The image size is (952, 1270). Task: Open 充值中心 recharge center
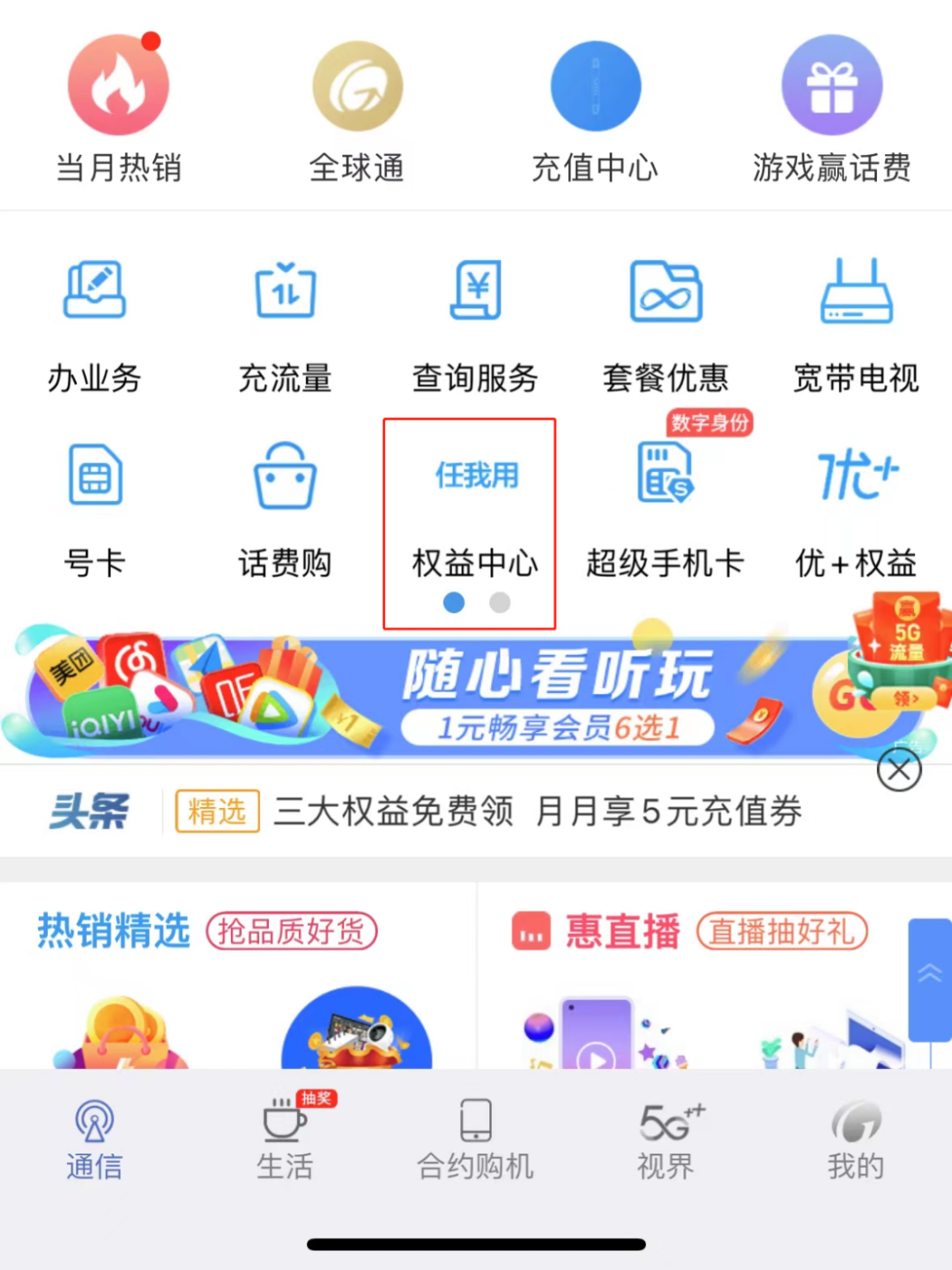pyautogui.click(x=596, y=108)
